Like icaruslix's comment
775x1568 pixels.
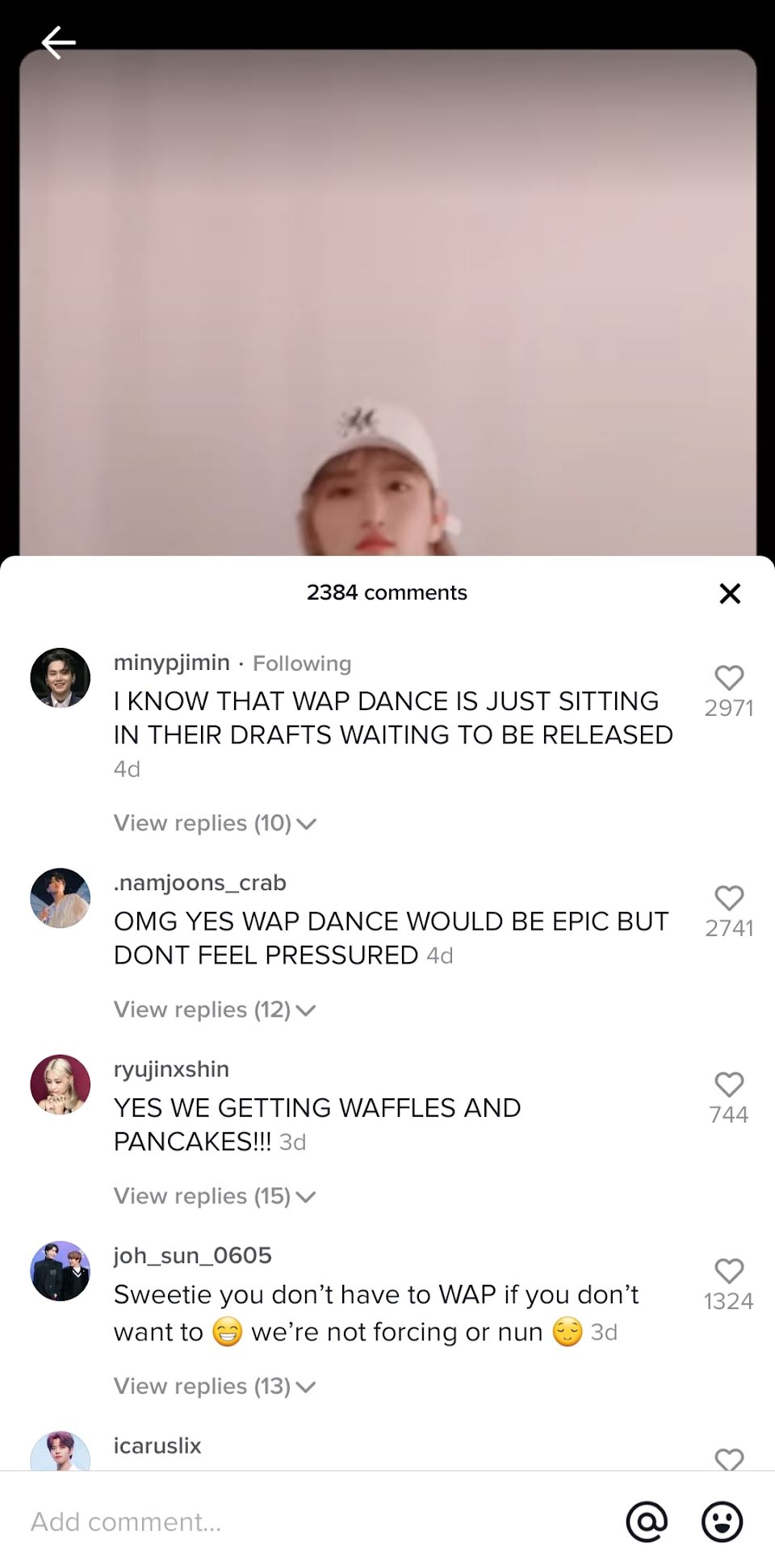728,1459
